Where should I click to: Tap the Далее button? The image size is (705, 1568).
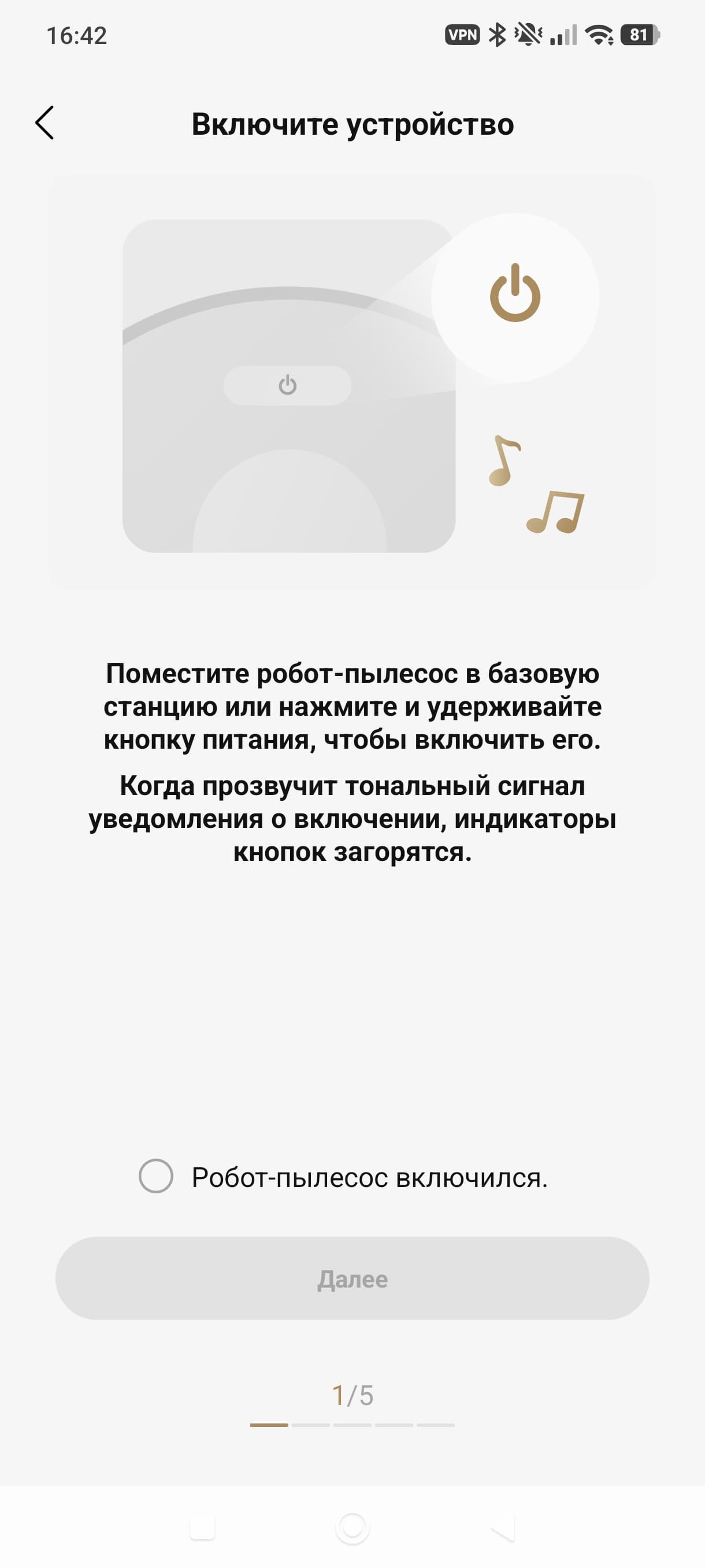click(352, 1278)
